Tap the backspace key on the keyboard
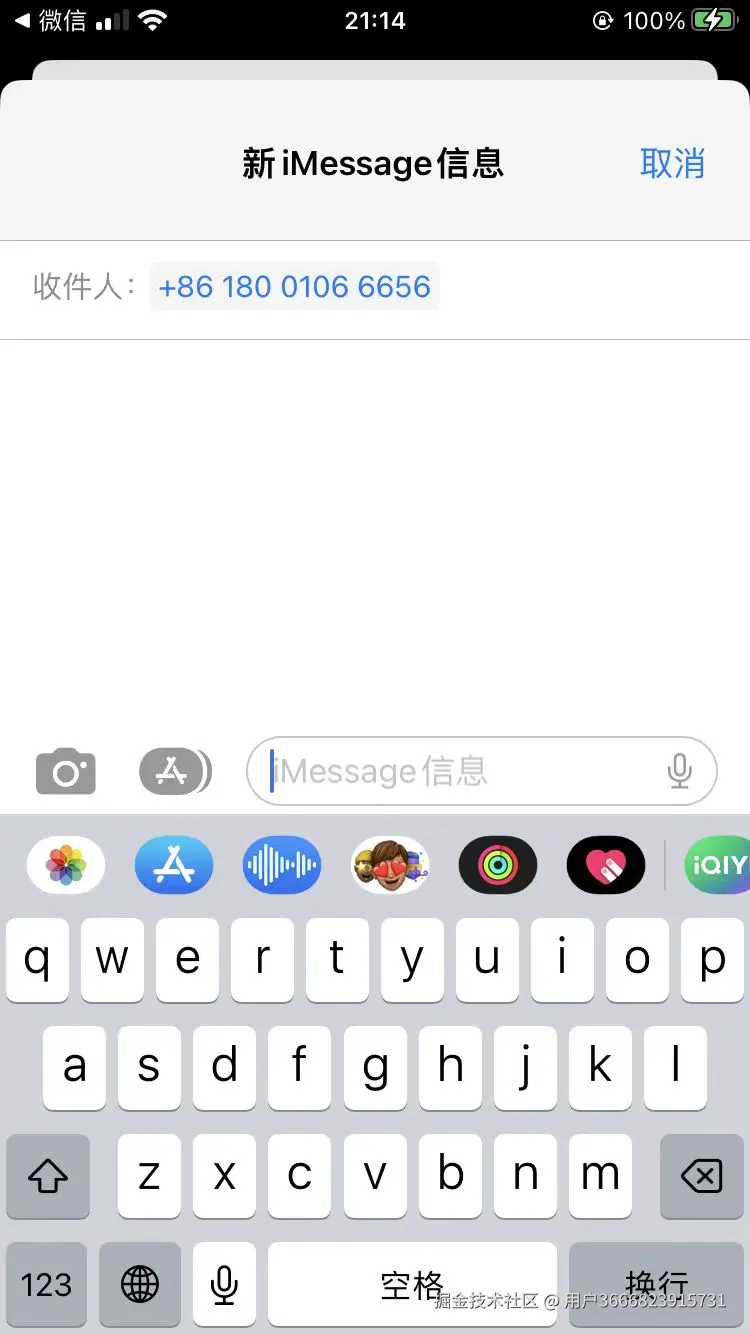This screenshot has width=750, height=1334. point(701,1177)
